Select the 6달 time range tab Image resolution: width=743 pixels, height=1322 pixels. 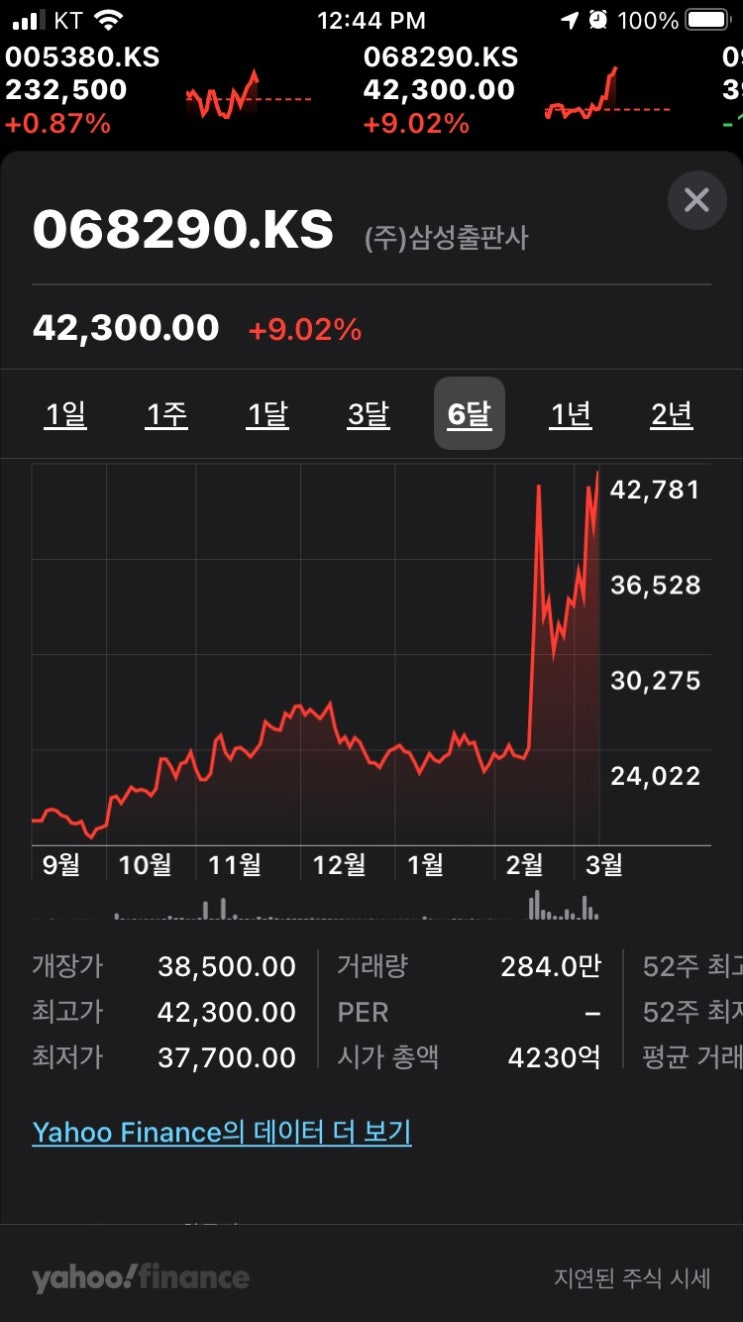[469, 413]
